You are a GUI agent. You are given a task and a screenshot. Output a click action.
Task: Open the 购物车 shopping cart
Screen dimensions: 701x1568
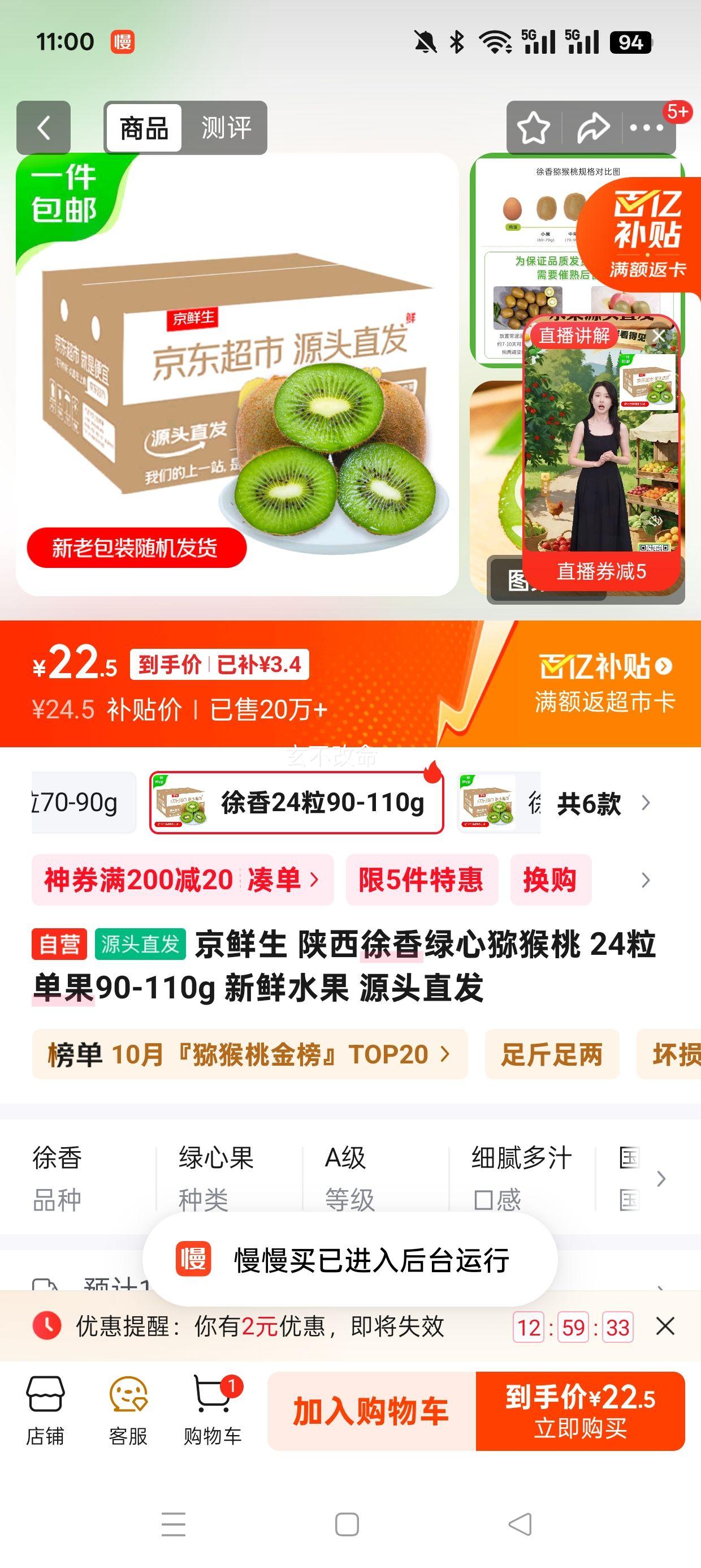click(213, 1410)
